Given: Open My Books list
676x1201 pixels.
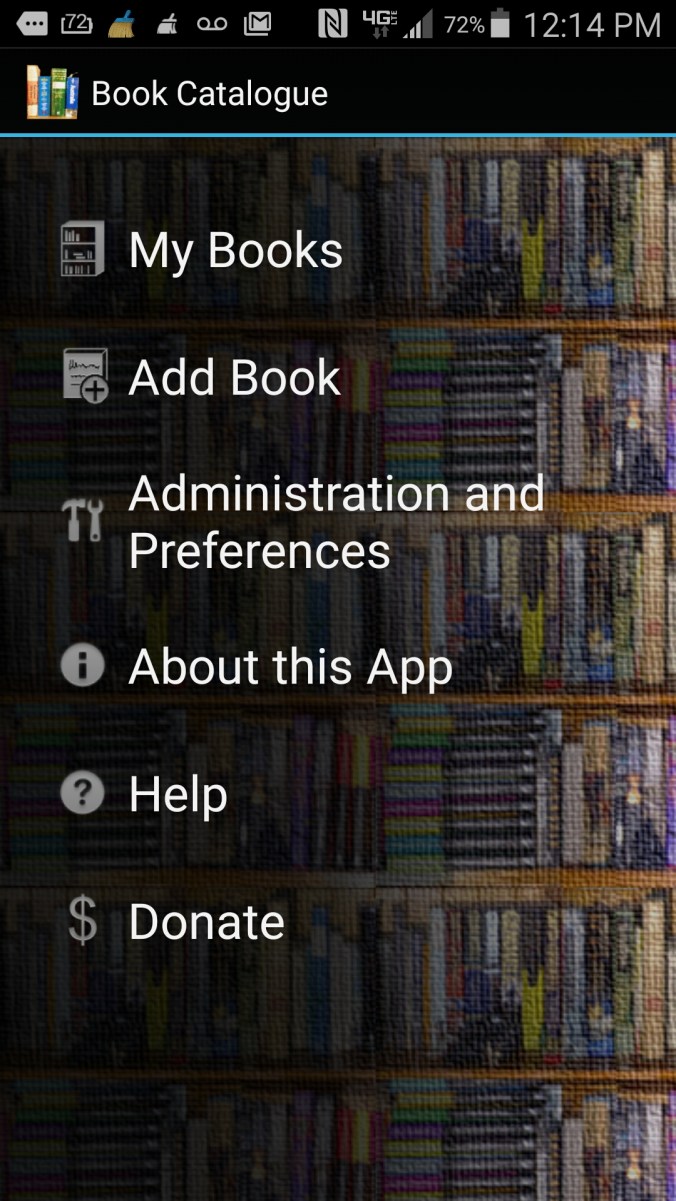Looking at the screenshot, I should click(235, 250).
